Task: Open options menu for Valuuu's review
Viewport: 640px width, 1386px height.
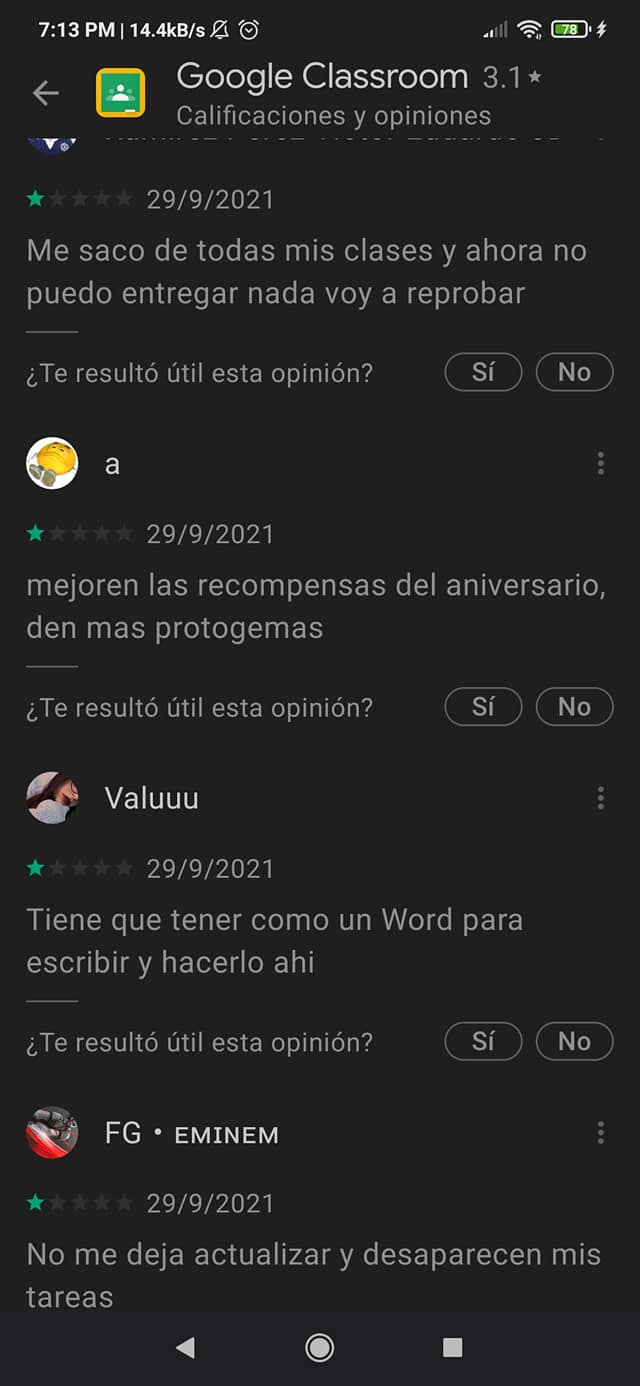Action: pyautogui.click(x=600, y=798)
